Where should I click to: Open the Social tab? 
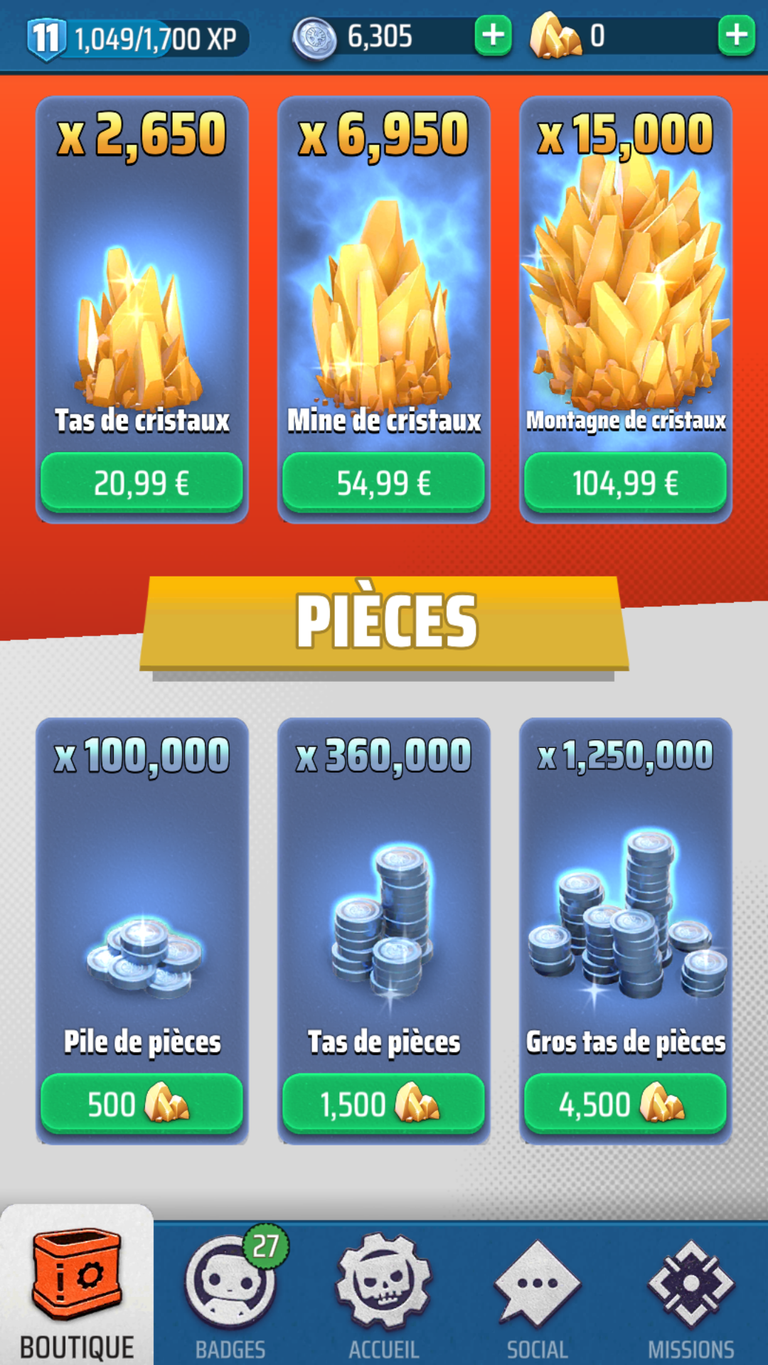[537, 1293]
